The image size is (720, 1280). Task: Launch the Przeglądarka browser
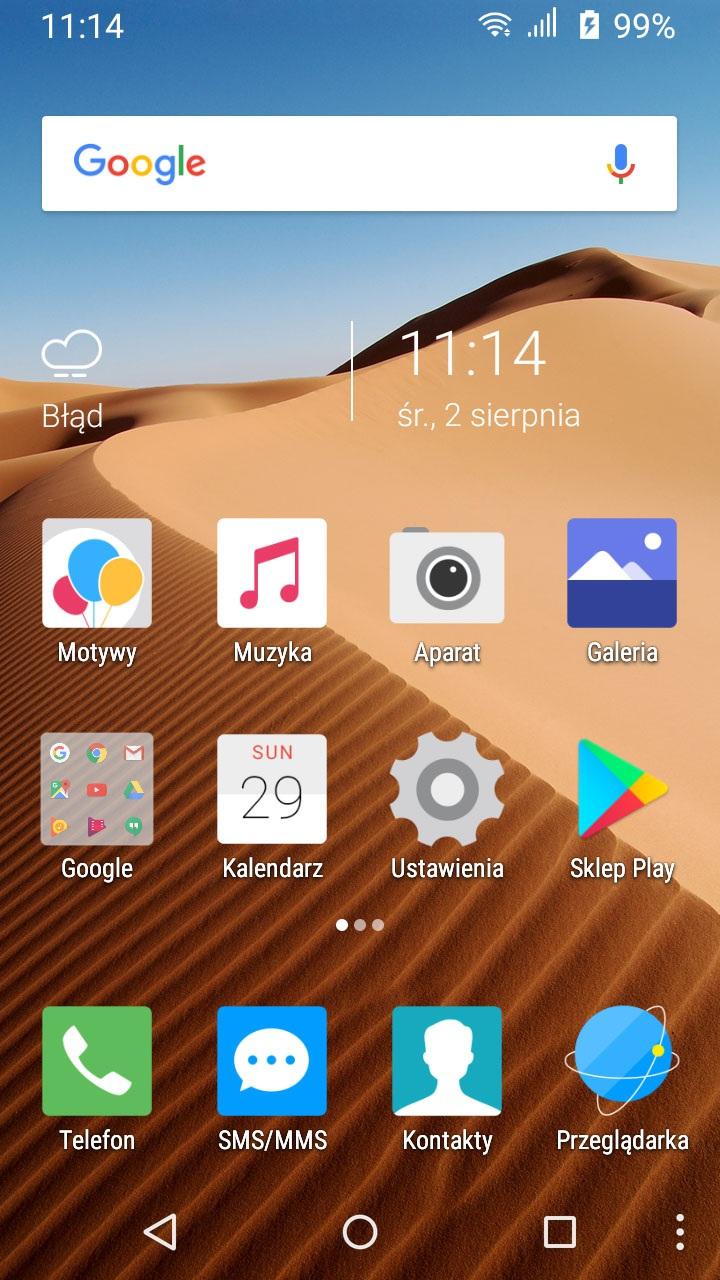coord(622,1061)
